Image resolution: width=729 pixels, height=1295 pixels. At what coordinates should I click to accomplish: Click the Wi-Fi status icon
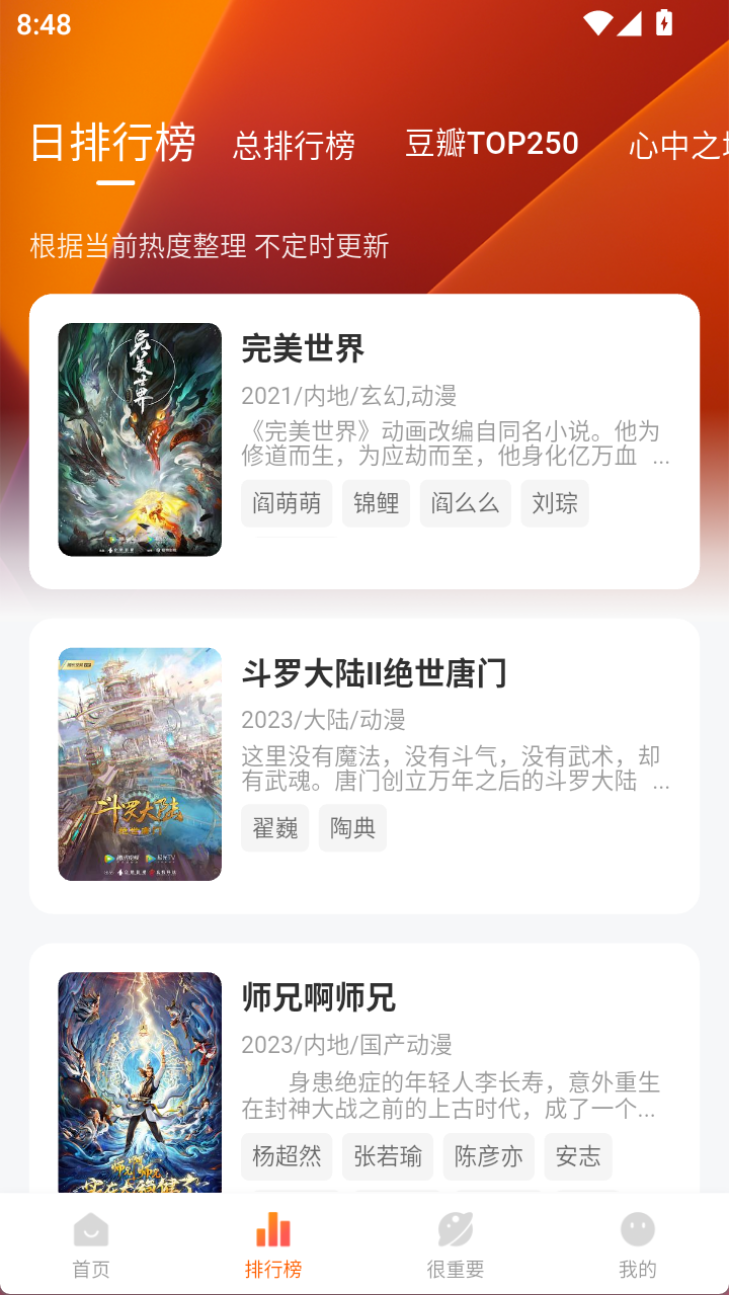[599, 23]
